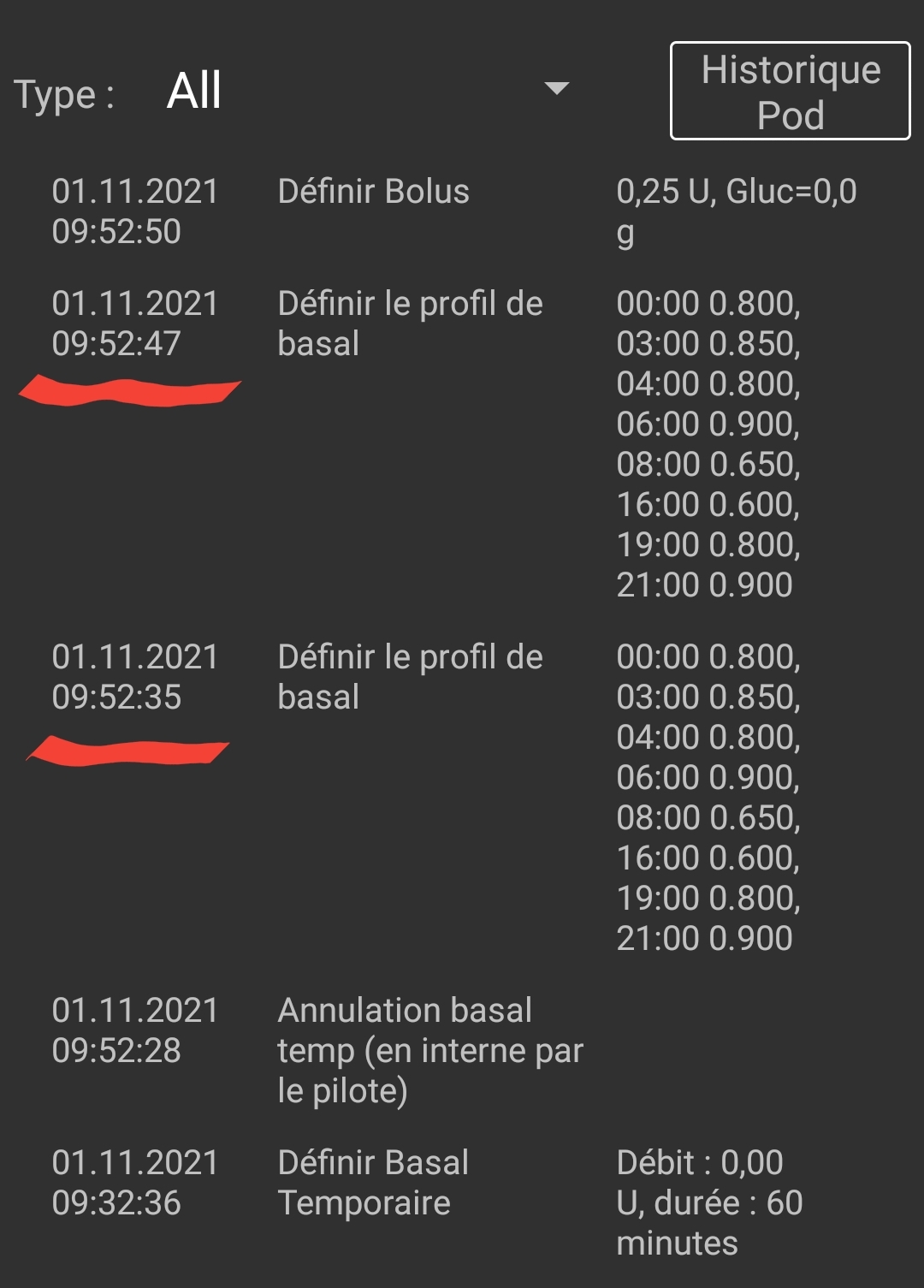Image resolution: width=924 pixels, height=1288 pixels.
Task: Click the Historique Pod button
Action: [x=789, y=92]
